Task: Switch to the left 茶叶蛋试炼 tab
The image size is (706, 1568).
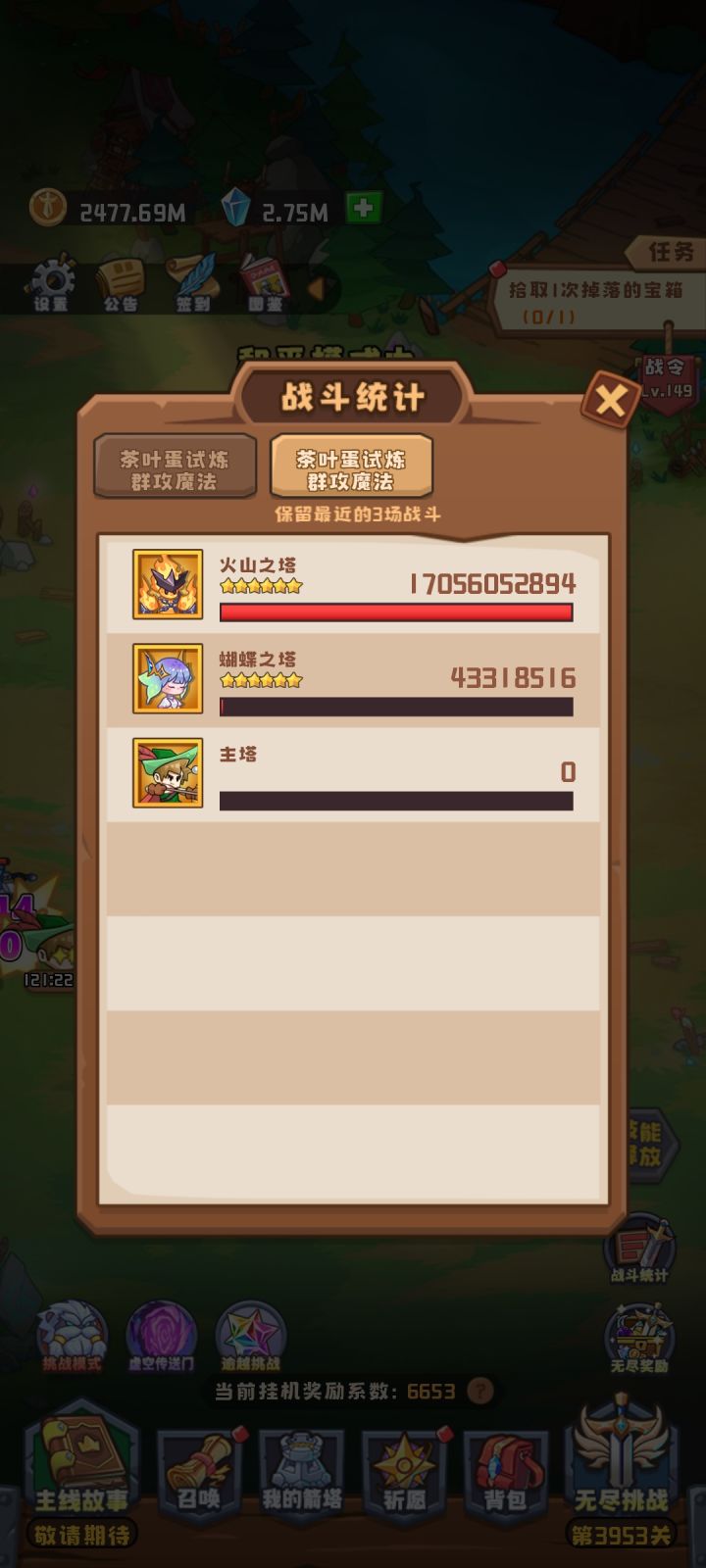Action: pyautogui.click(x=175, y=467)
